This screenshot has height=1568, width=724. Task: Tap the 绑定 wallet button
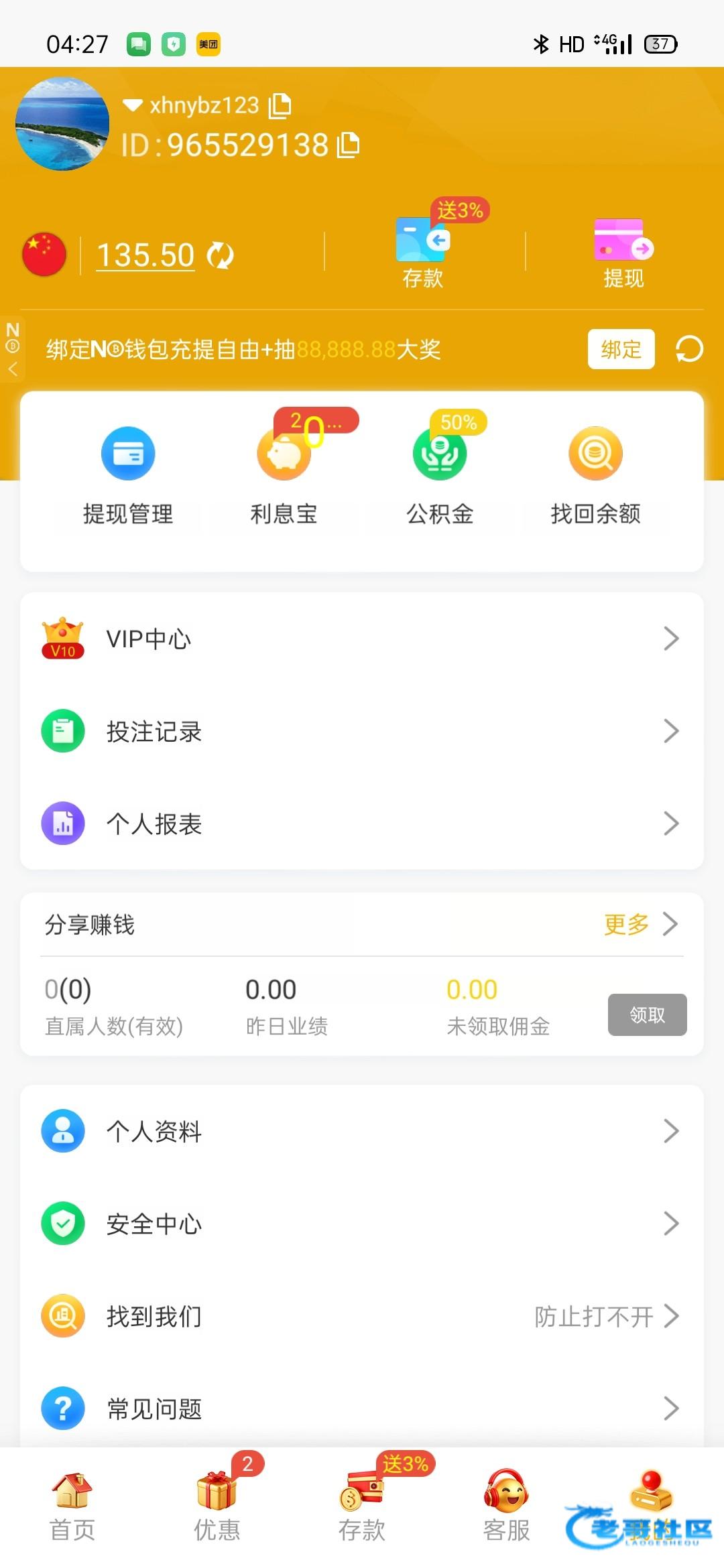coord(621,349)
